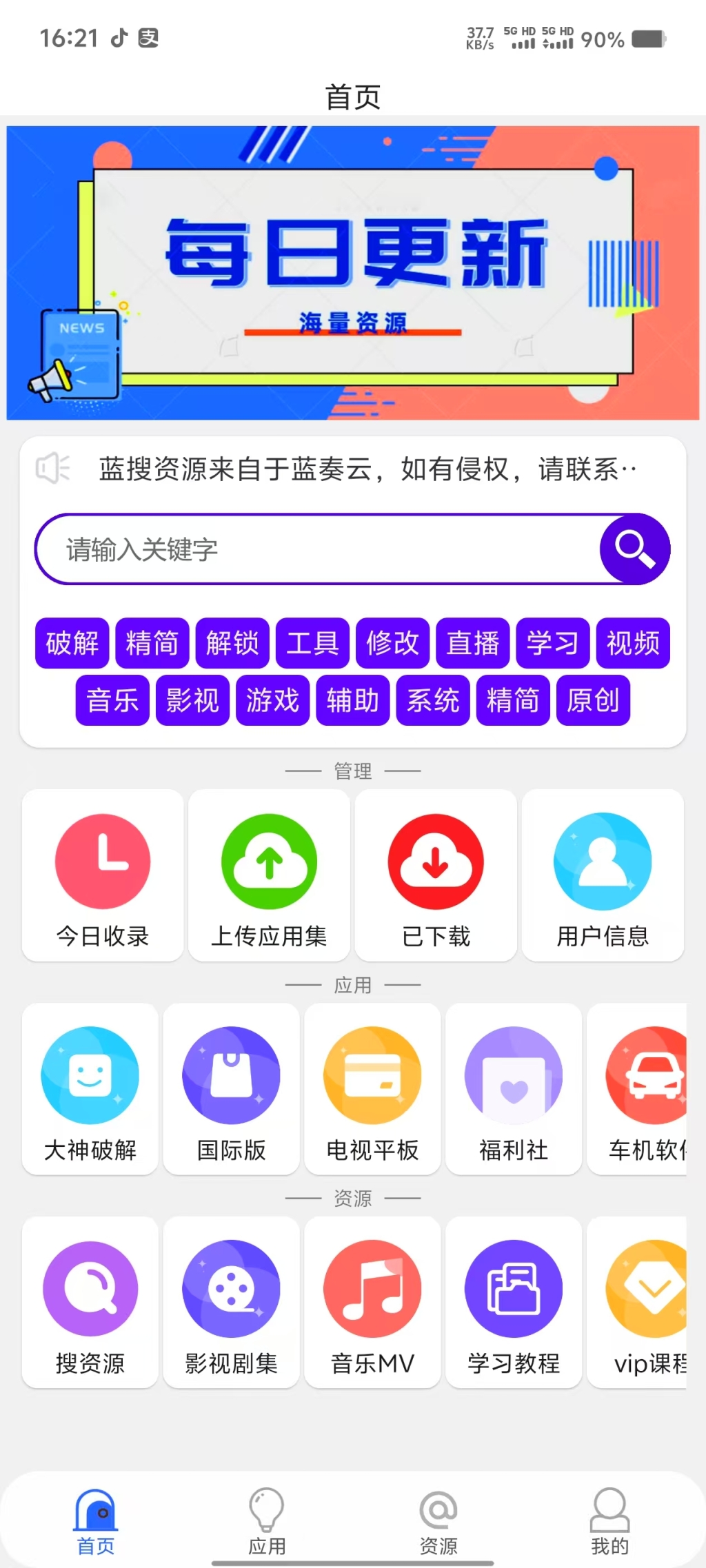The height and width of the screenshot is (1568, 706).
Task: Tap the purple search magnifier button
Action: (x=634, y=549)
